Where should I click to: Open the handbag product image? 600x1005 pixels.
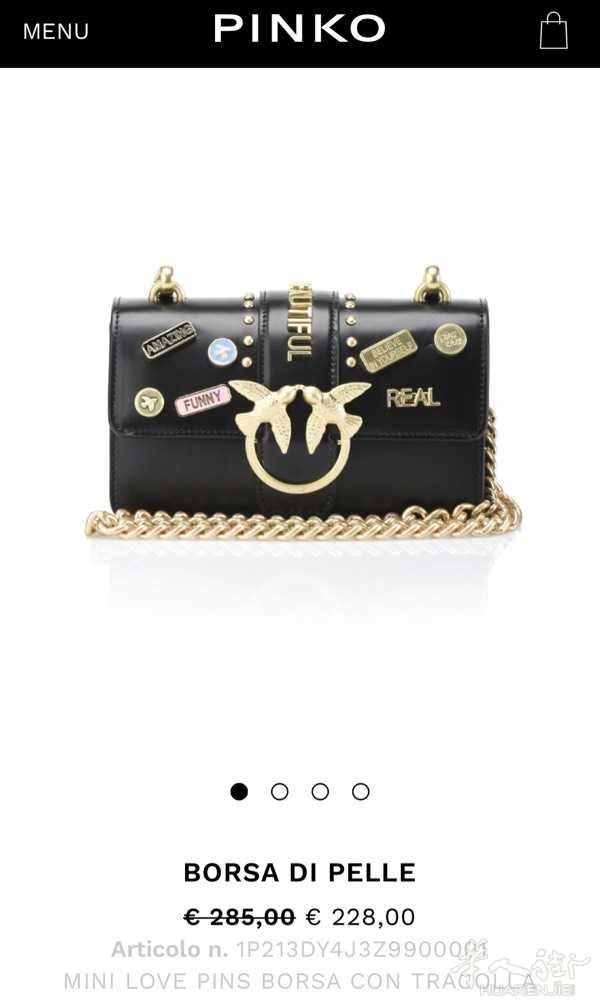[x=302, y=400]
